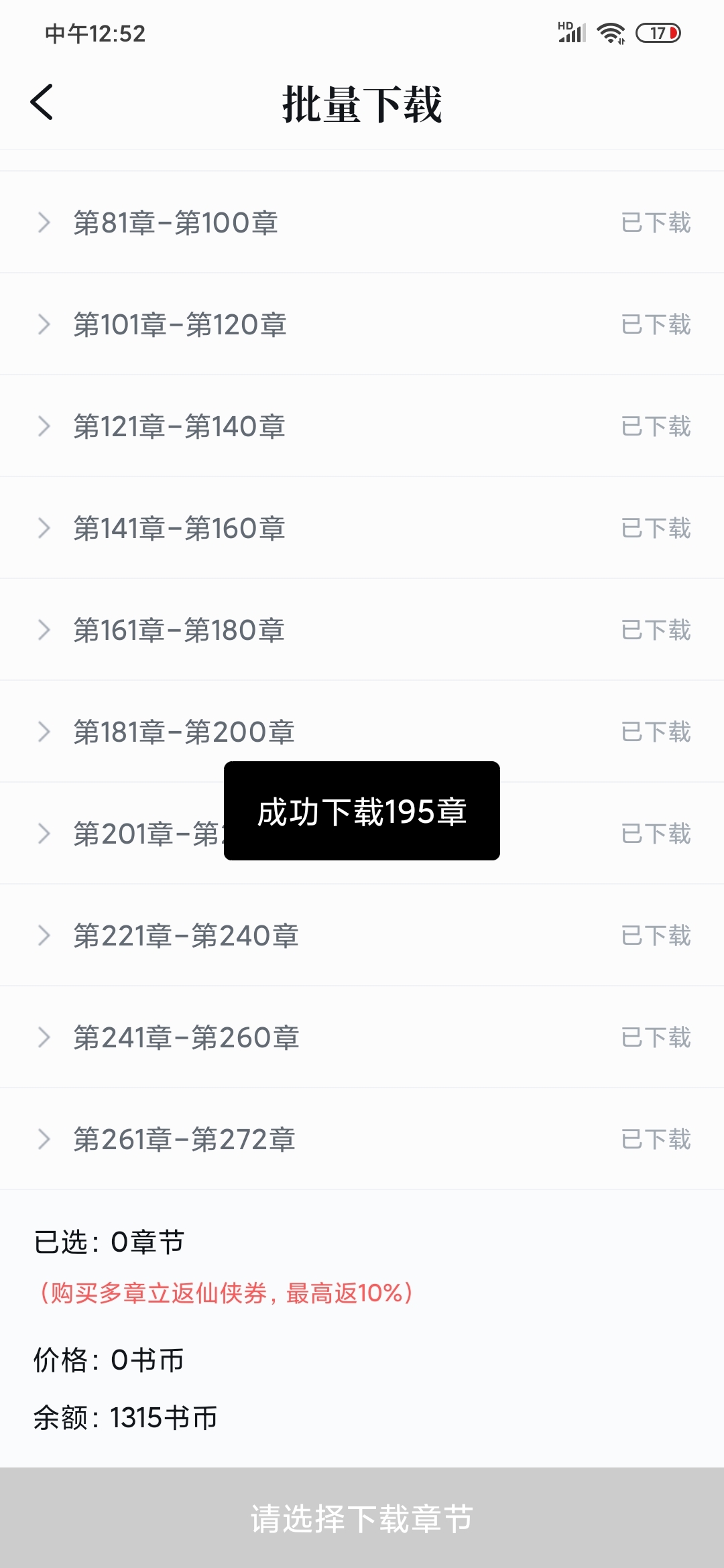Expand the 第221章-第240章 chapter group
This screenshot has height=1568, width=724.
click(44, 935)
